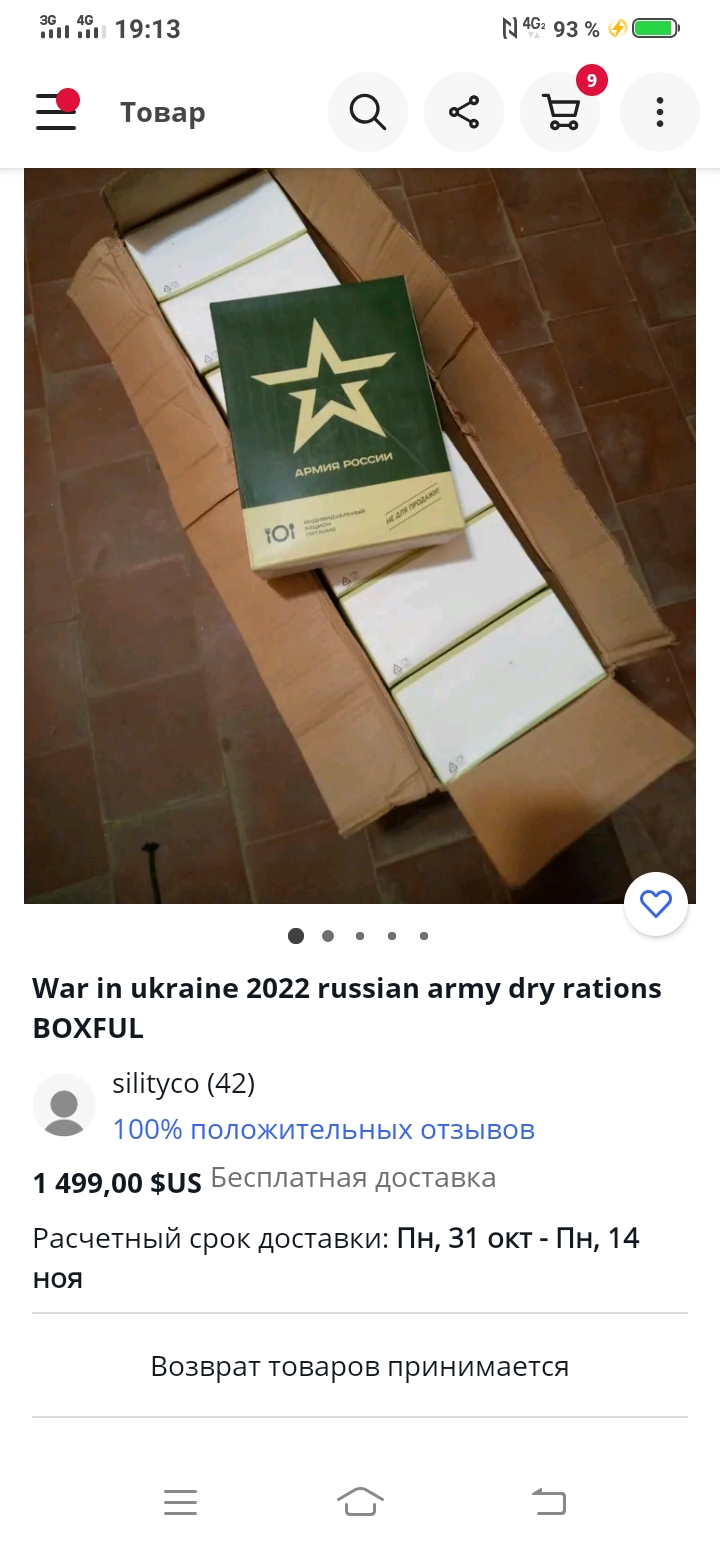The image size is (720, 1544).
Task: Add item to watchlist with heart
Action: click(656, 905)
